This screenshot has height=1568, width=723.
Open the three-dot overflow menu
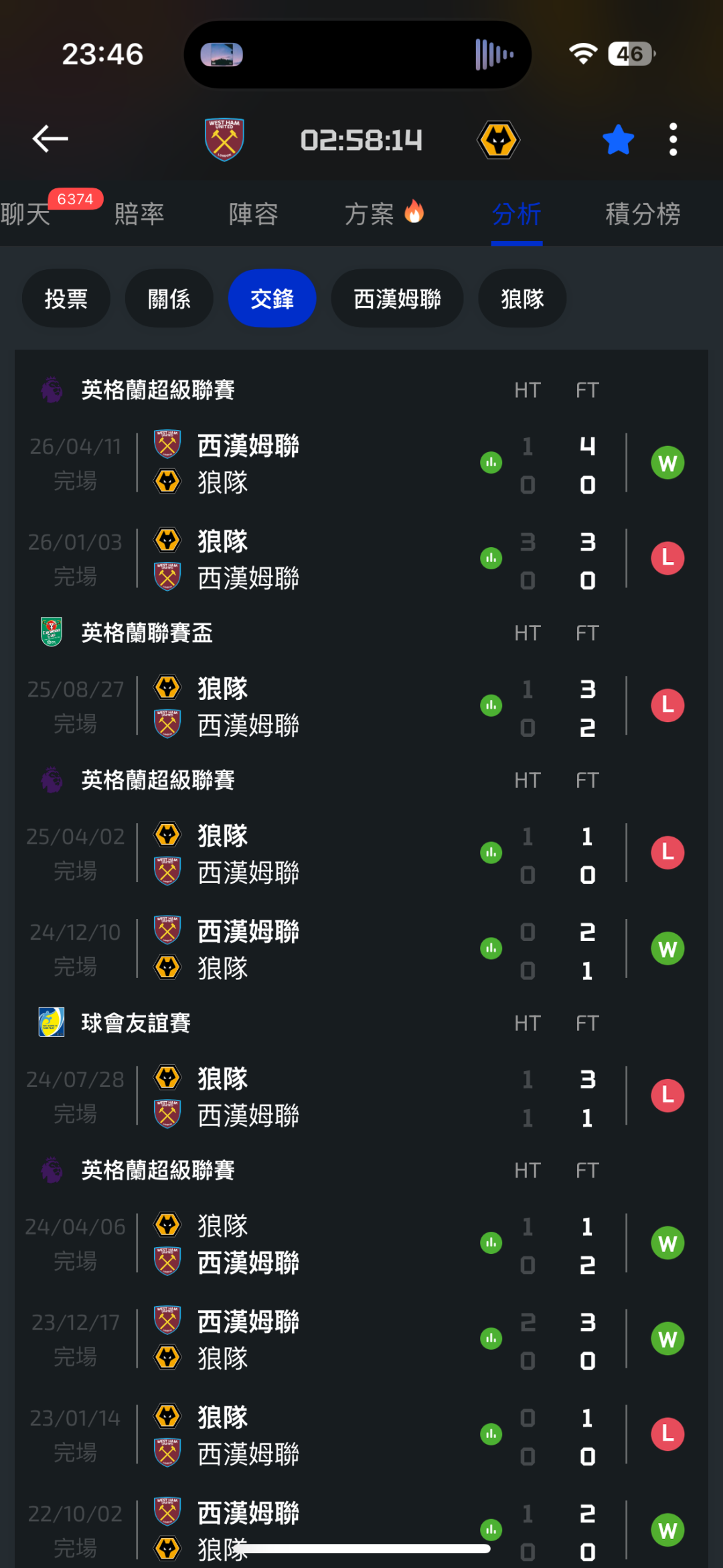pyautogui.click(x=673, y=139)
